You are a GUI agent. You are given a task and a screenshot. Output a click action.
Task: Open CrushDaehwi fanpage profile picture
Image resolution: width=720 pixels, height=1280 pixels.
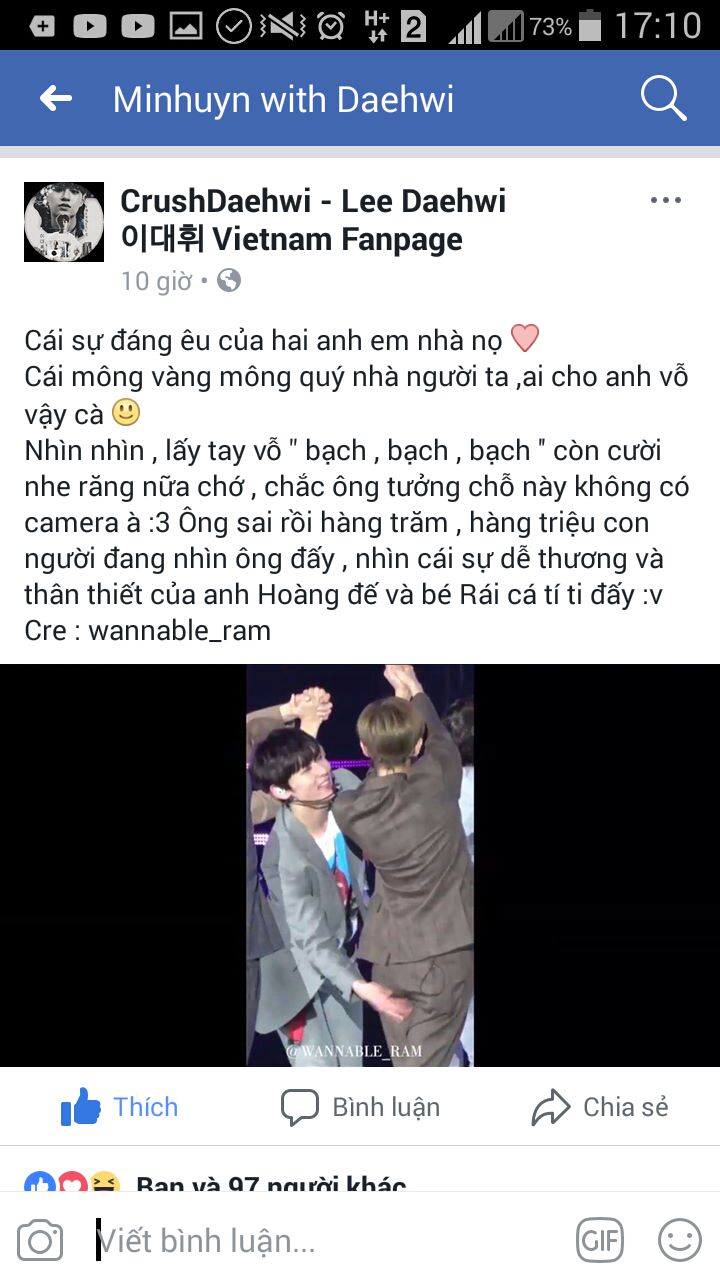[x=64, y=222]
